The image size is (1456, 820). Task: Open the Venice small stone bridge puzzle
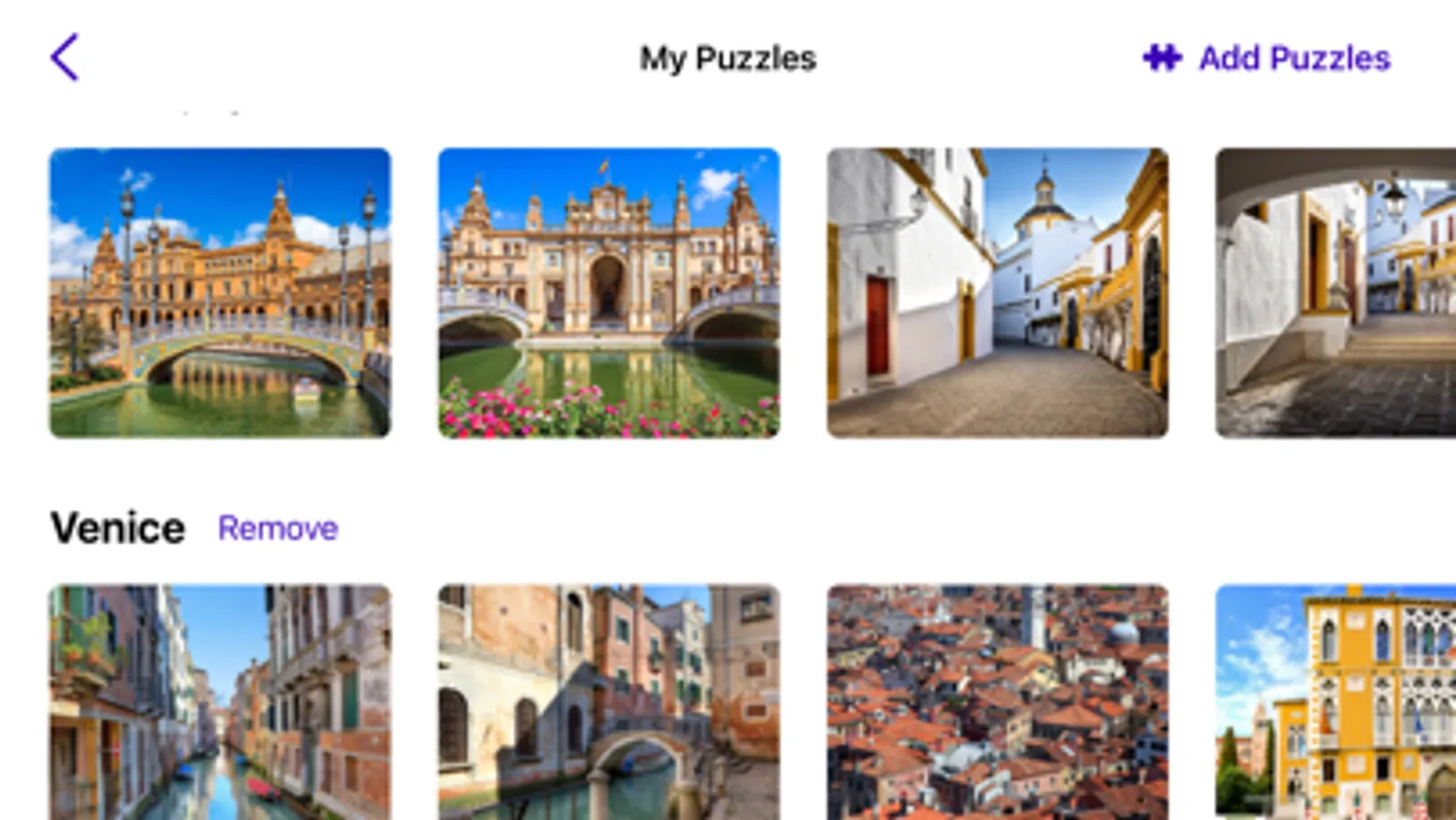(x=609, y=702)
